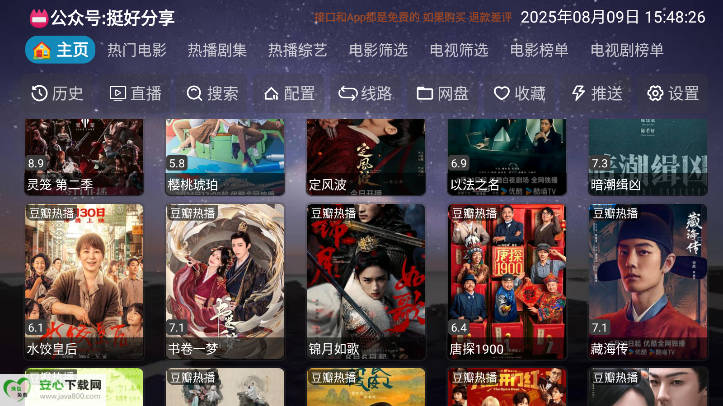This screenshot has width=723, height=406.
Task: View the 收藏 favorites
Action: (519, 93)
